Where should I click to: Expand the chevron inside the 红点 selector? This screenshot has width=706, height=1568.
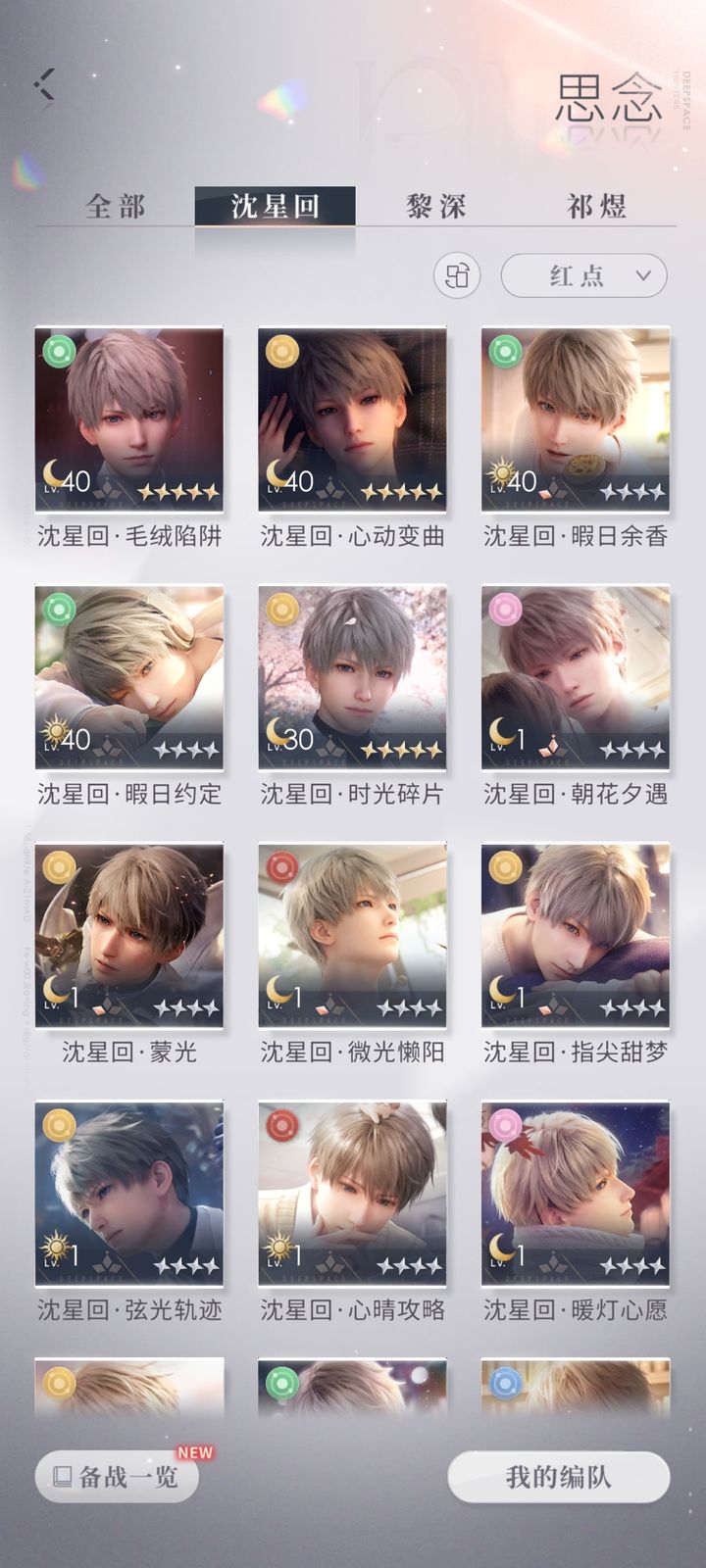(642, 275)
